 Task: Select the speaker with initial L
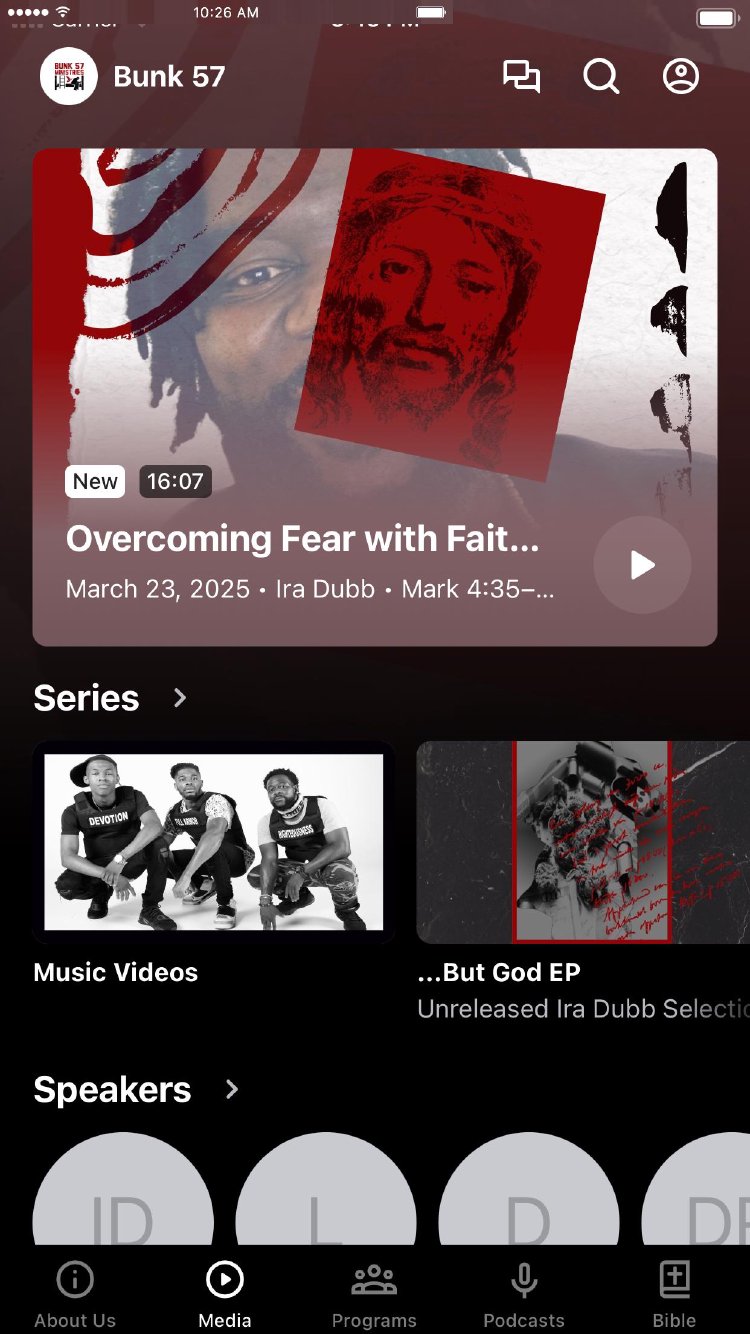click(326, 1200)
